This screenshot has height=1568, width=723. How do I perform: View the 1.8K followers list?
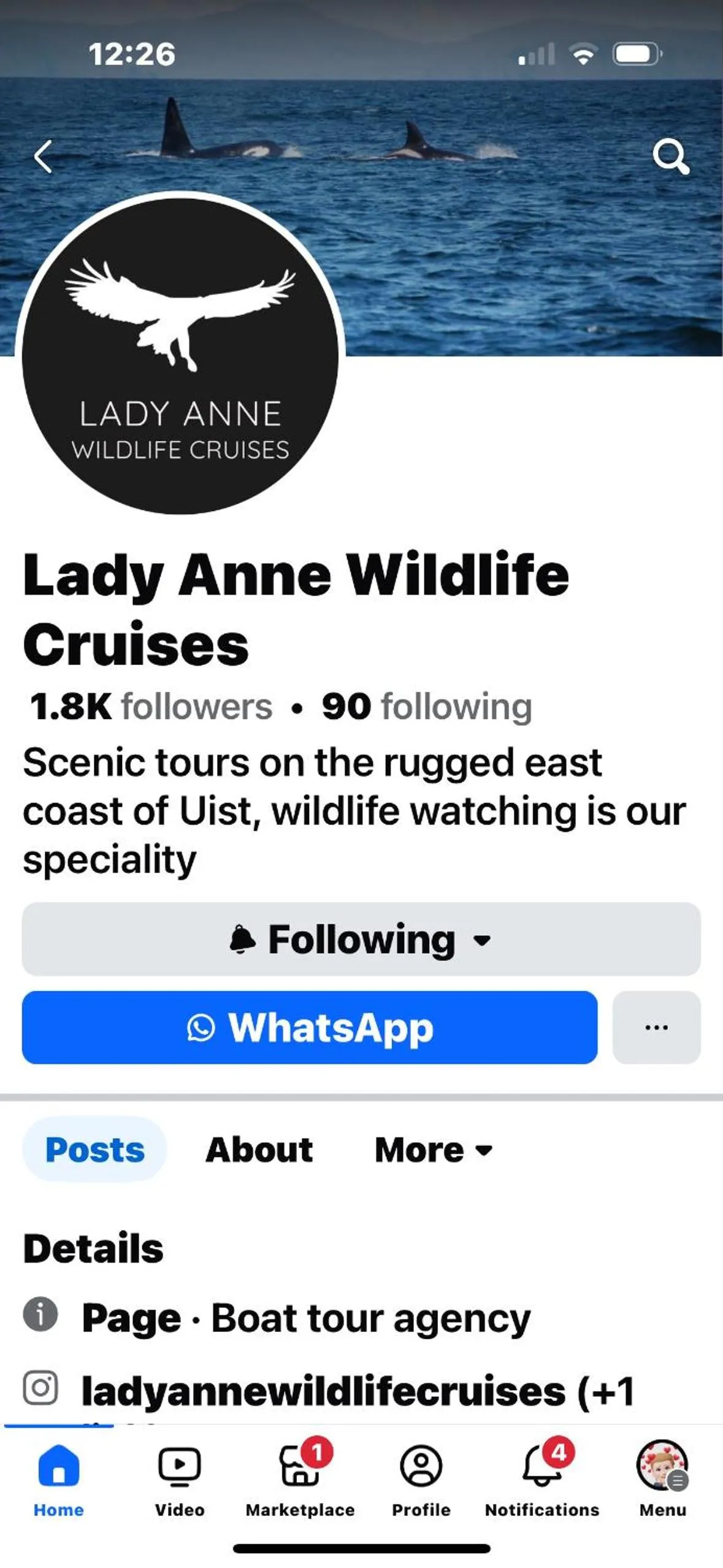(x=151, y=706)
